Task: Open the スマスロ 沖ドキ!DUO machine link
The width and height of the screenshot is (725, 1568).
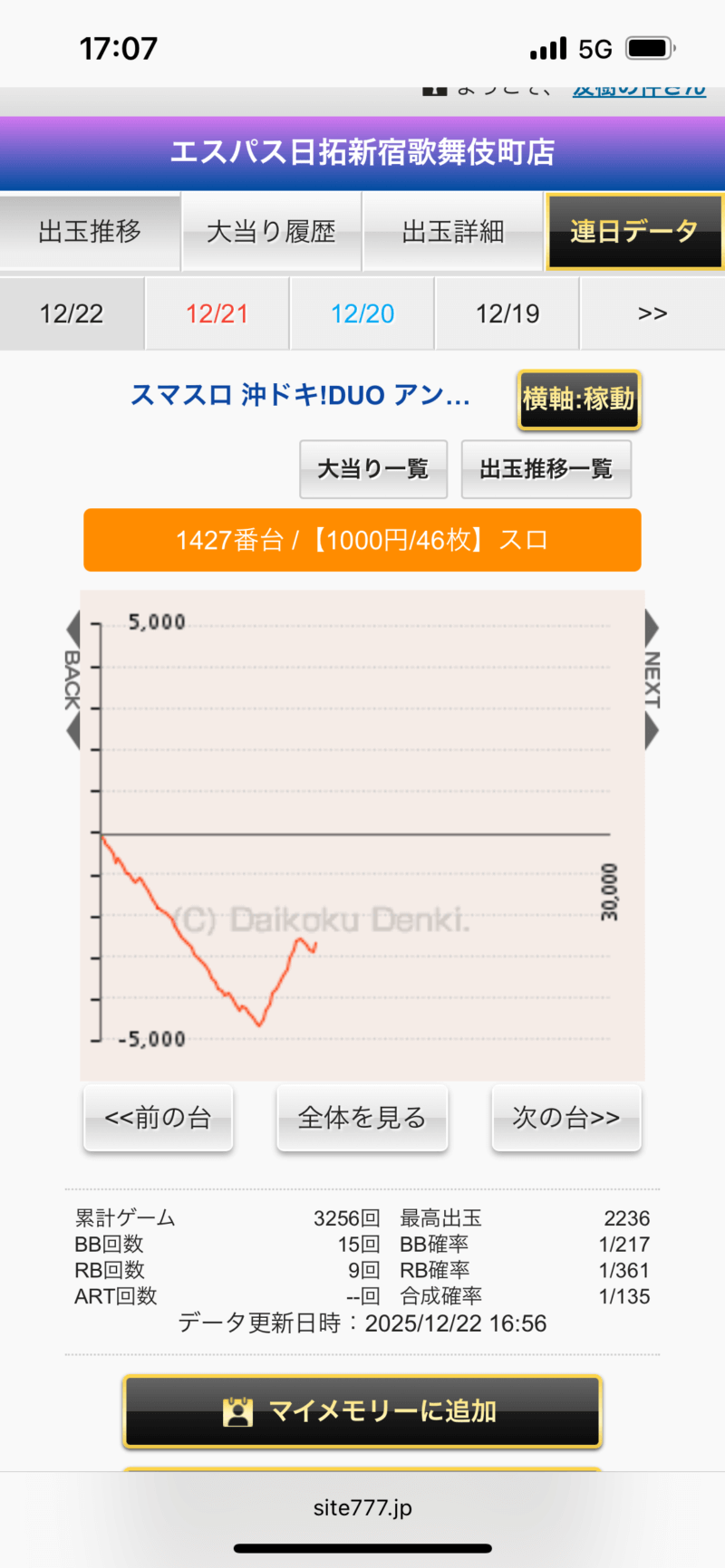Action: (x=300, y=395)
